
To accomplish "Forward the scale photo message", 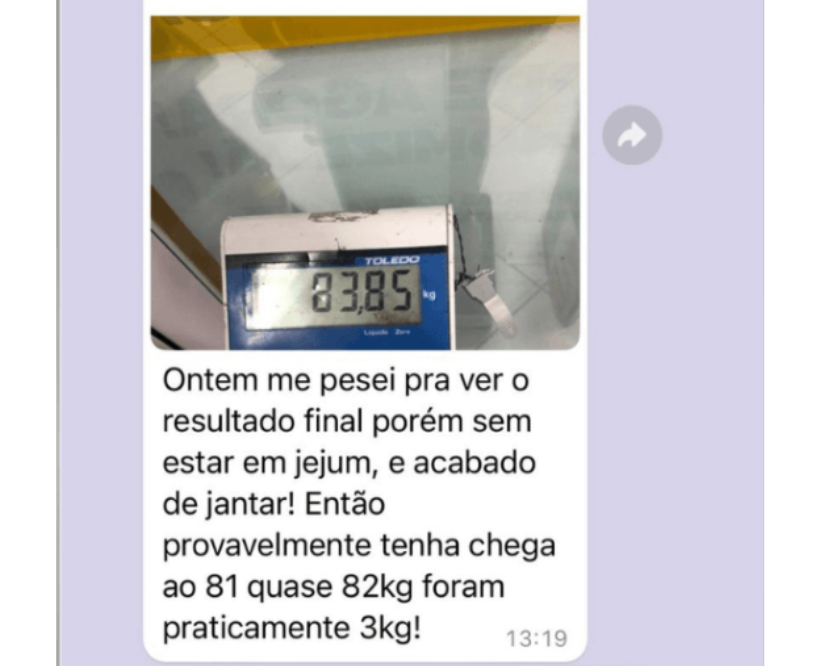I will pyautogui.click(x=632, y=135).
